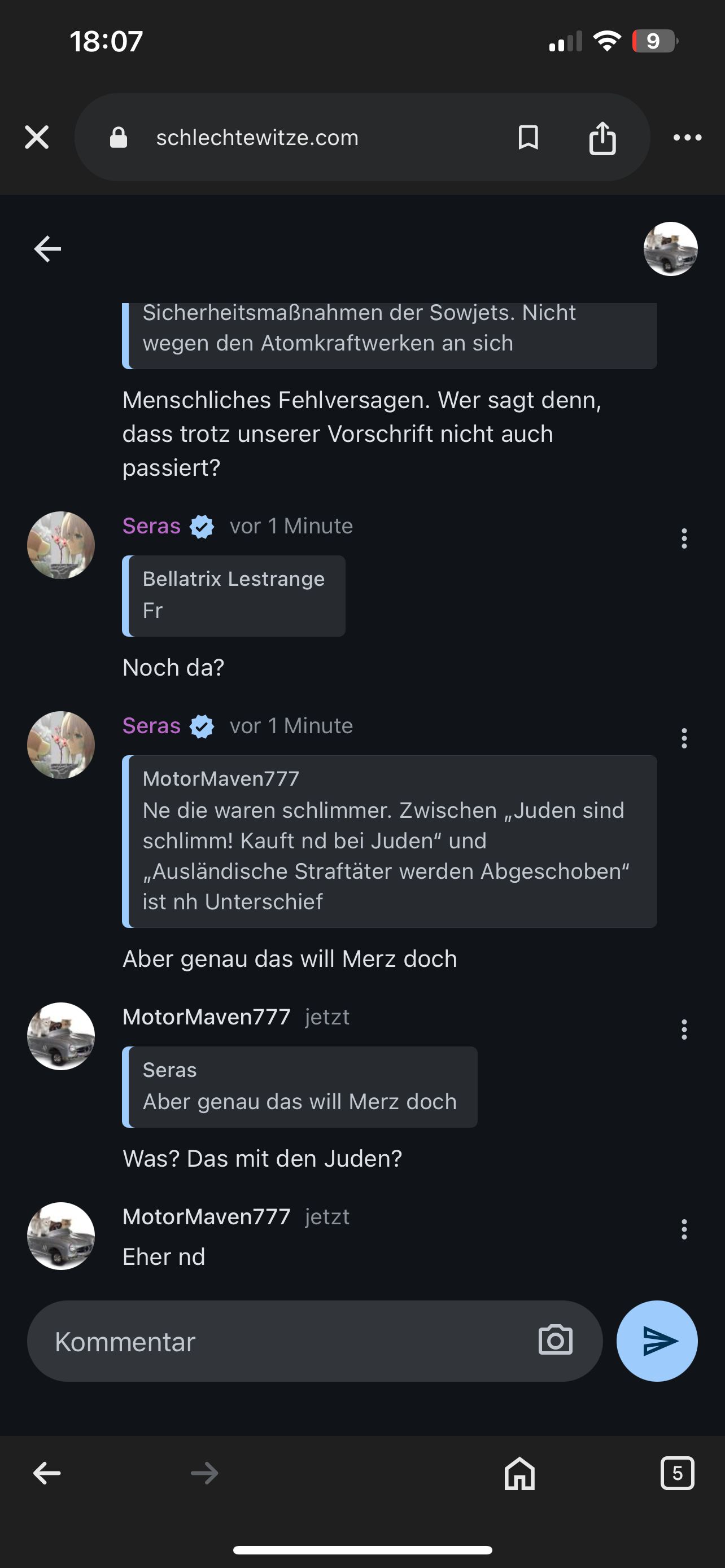The height and width of the screenshot is (1568, 725).
Task: Close the browser tab with the X
Action: pyautogui.click(x=37, y=137)
